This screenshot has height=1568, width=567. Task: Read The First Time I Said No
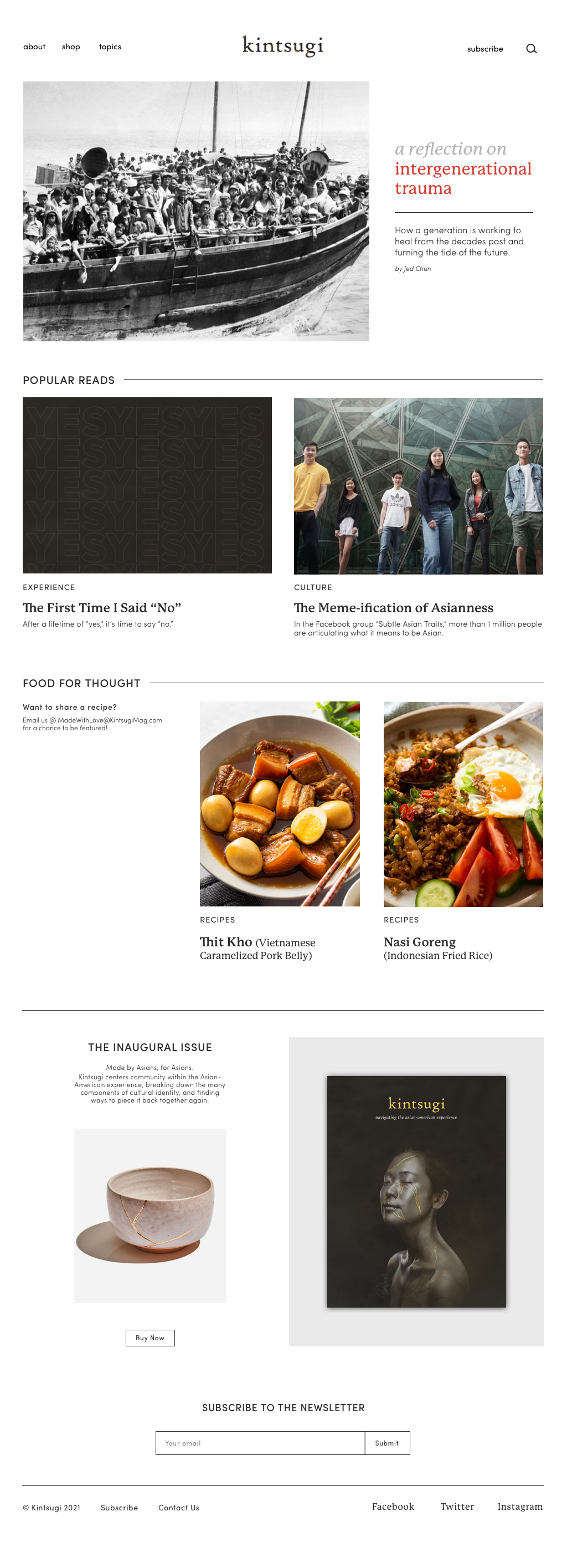click(x=101, y=607)
